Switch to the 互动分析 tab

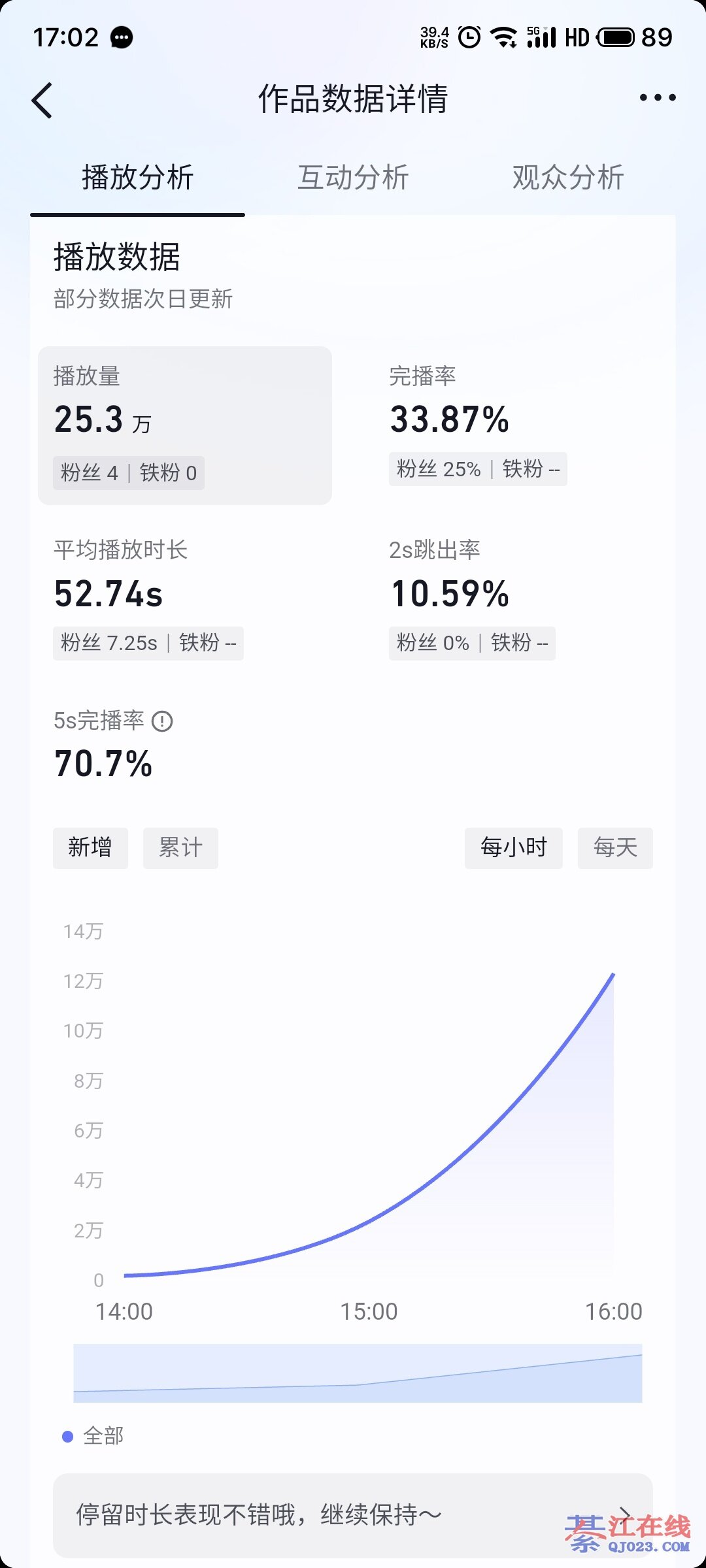click(353, 178)
